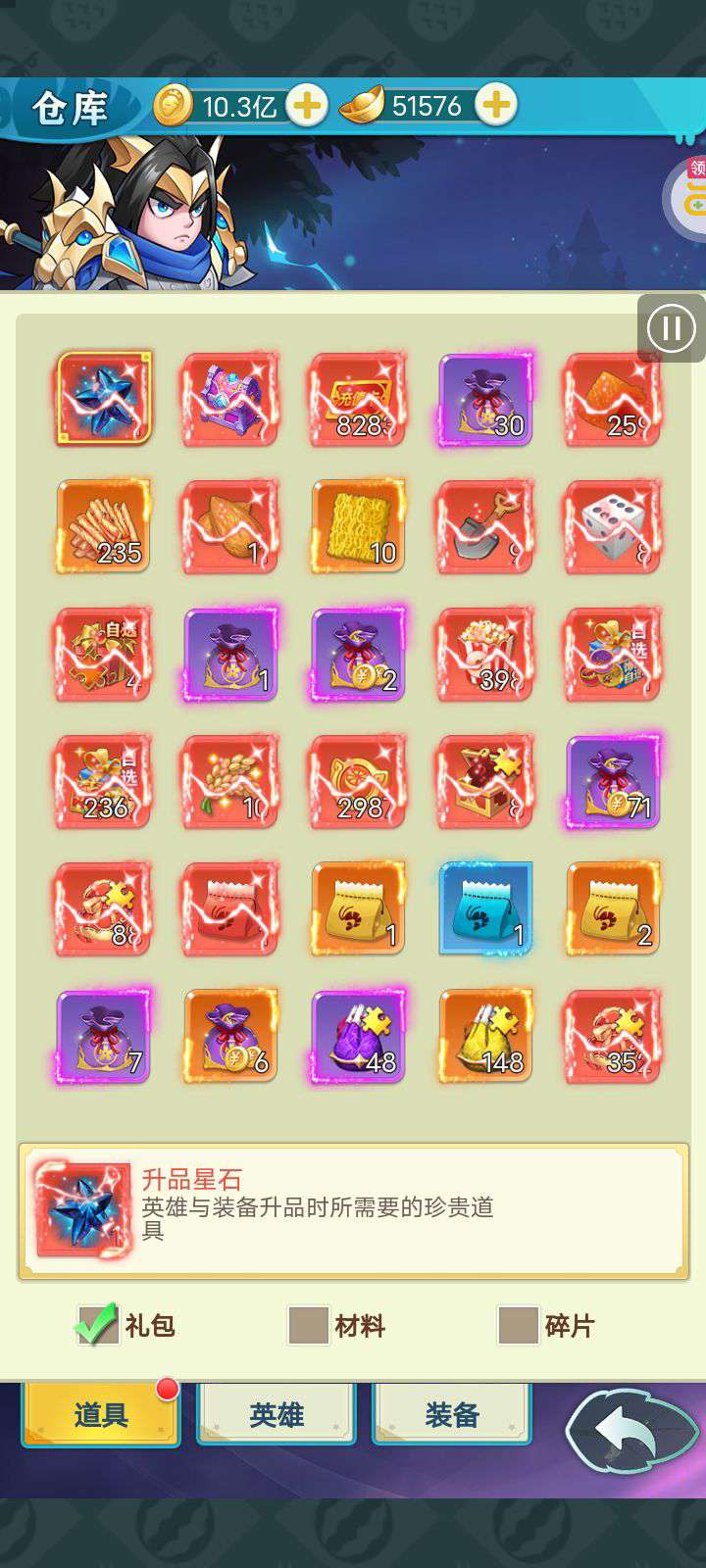Add more gold coins with the plus button
This screenshot has width=706, height=1568.
point(307,105)
